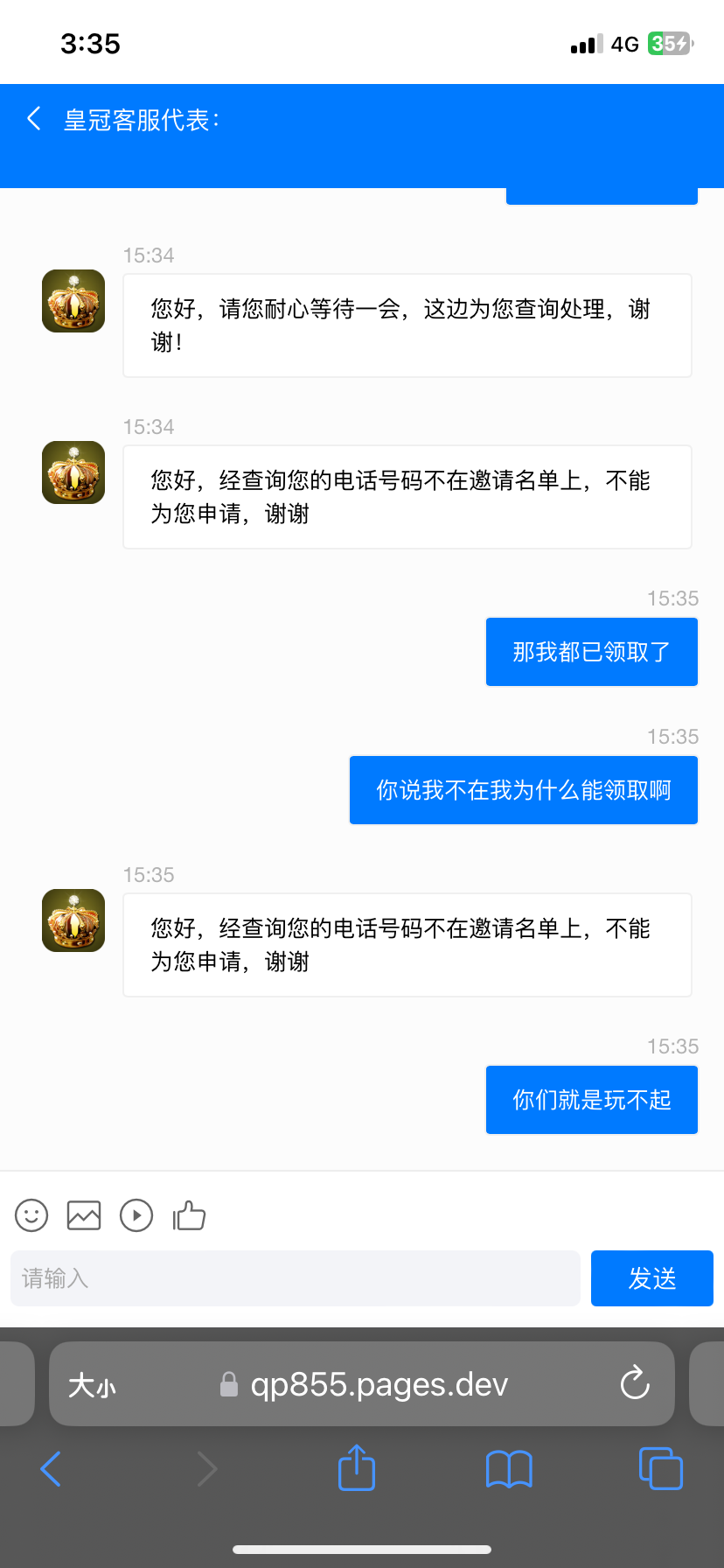724x1568 pixels.
Task: Tap the thumbs-up rating icon
Action: point(189,1215)
